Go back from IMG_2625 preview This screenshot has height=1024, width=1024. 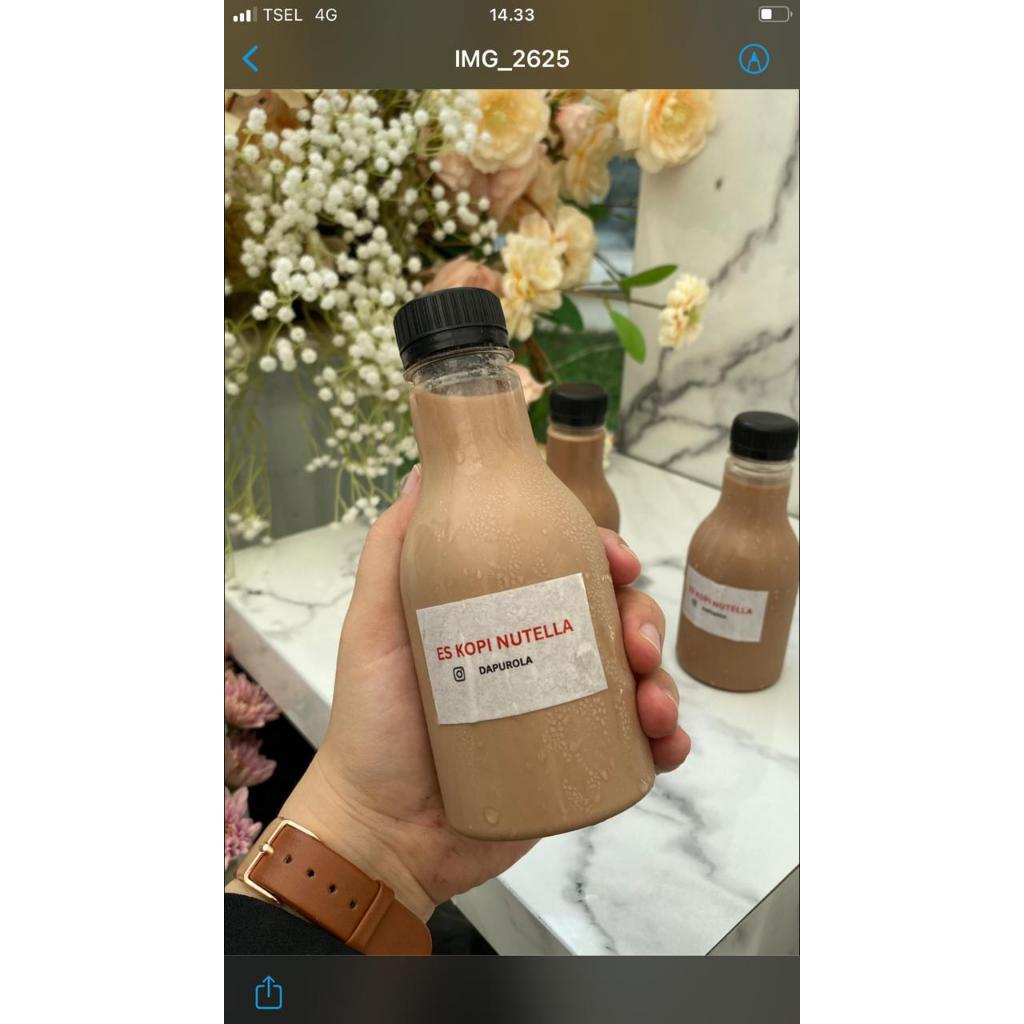click(x=251, y=59)
